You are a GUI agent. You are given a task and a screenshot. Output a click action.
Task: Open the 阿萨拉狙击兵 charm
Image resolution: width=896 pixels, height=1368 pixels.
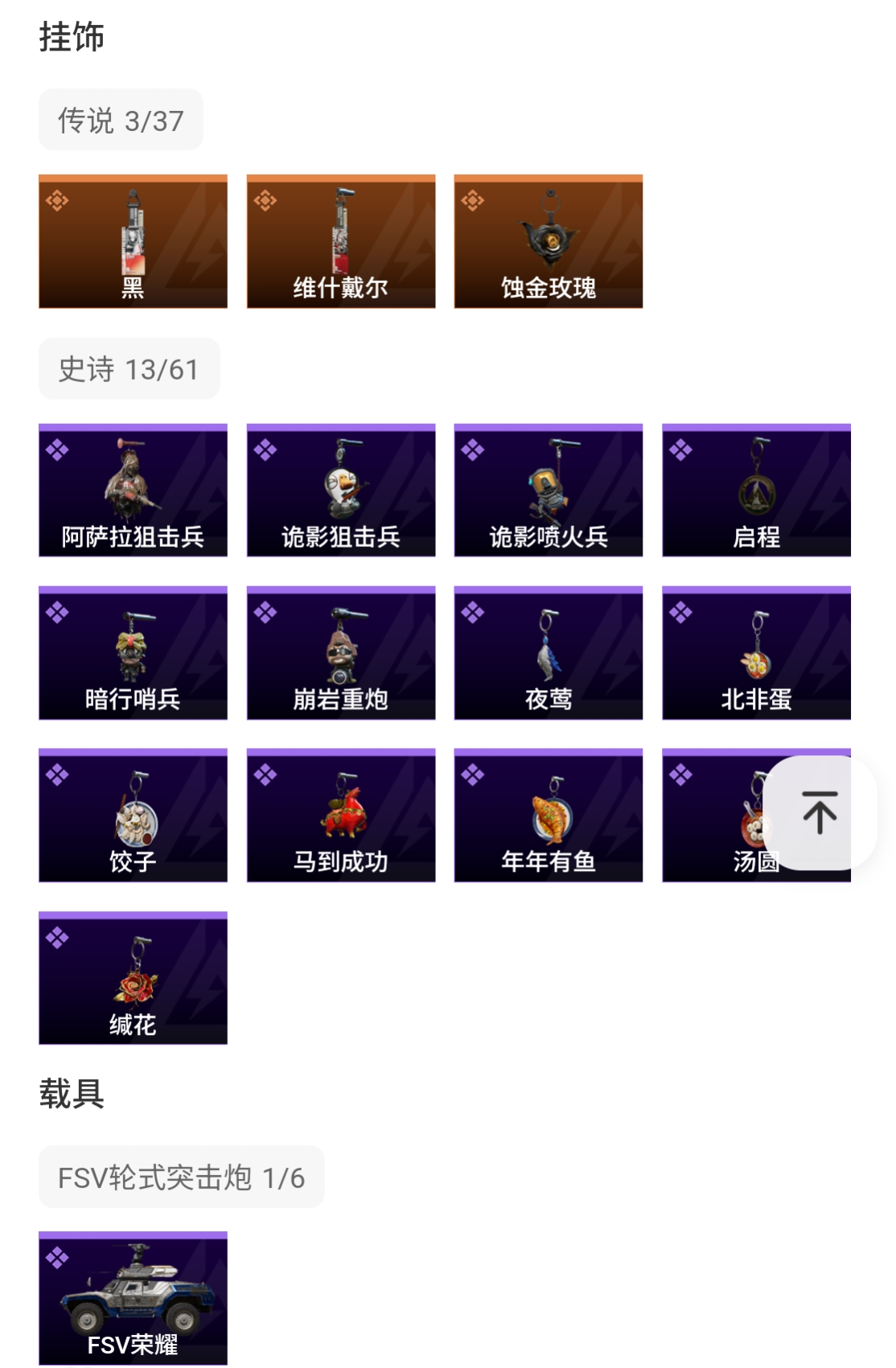[133, 491]
